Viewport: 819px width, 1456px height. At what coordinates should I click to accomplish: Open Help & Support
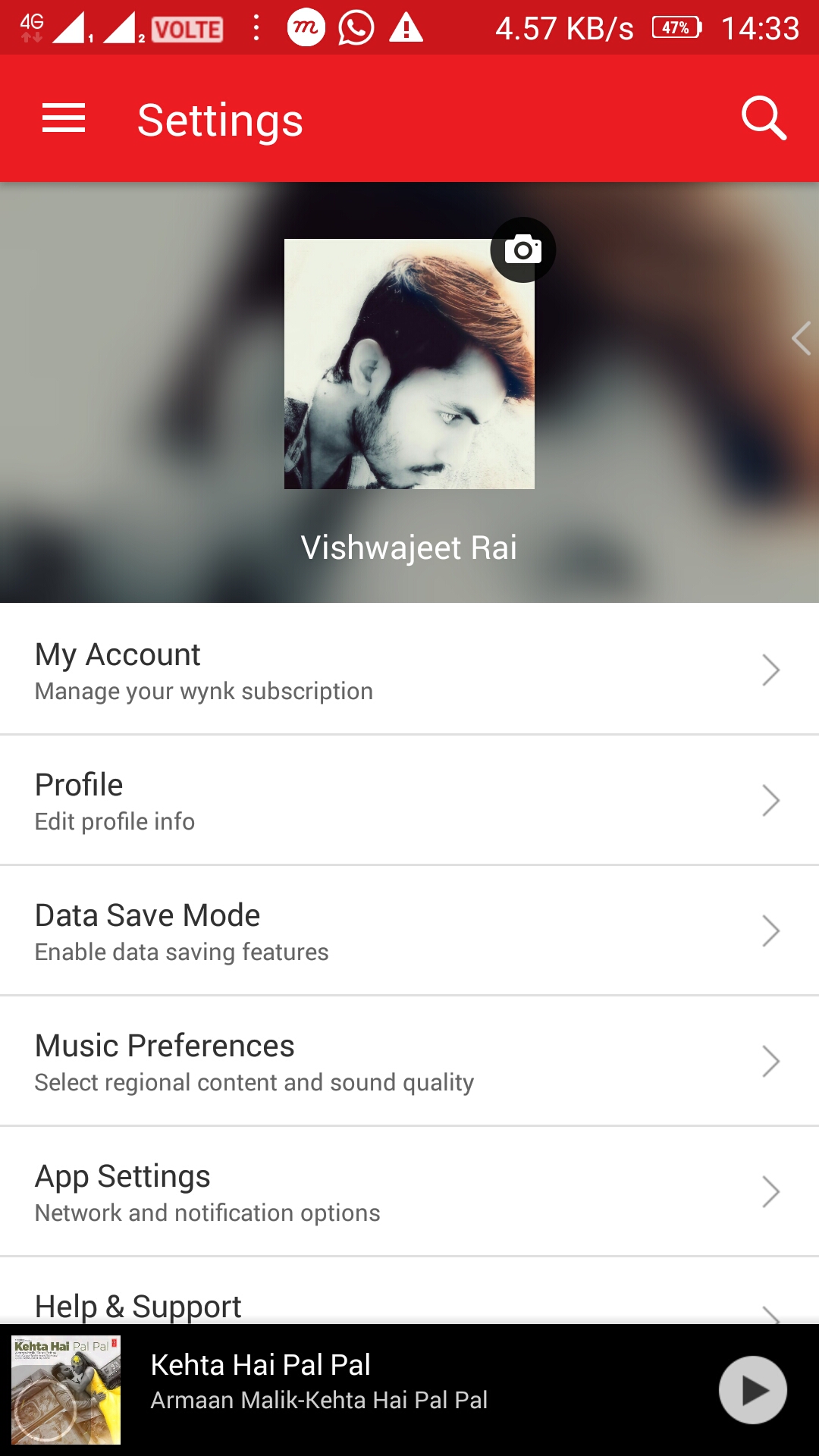click(x=409, y=1306)
